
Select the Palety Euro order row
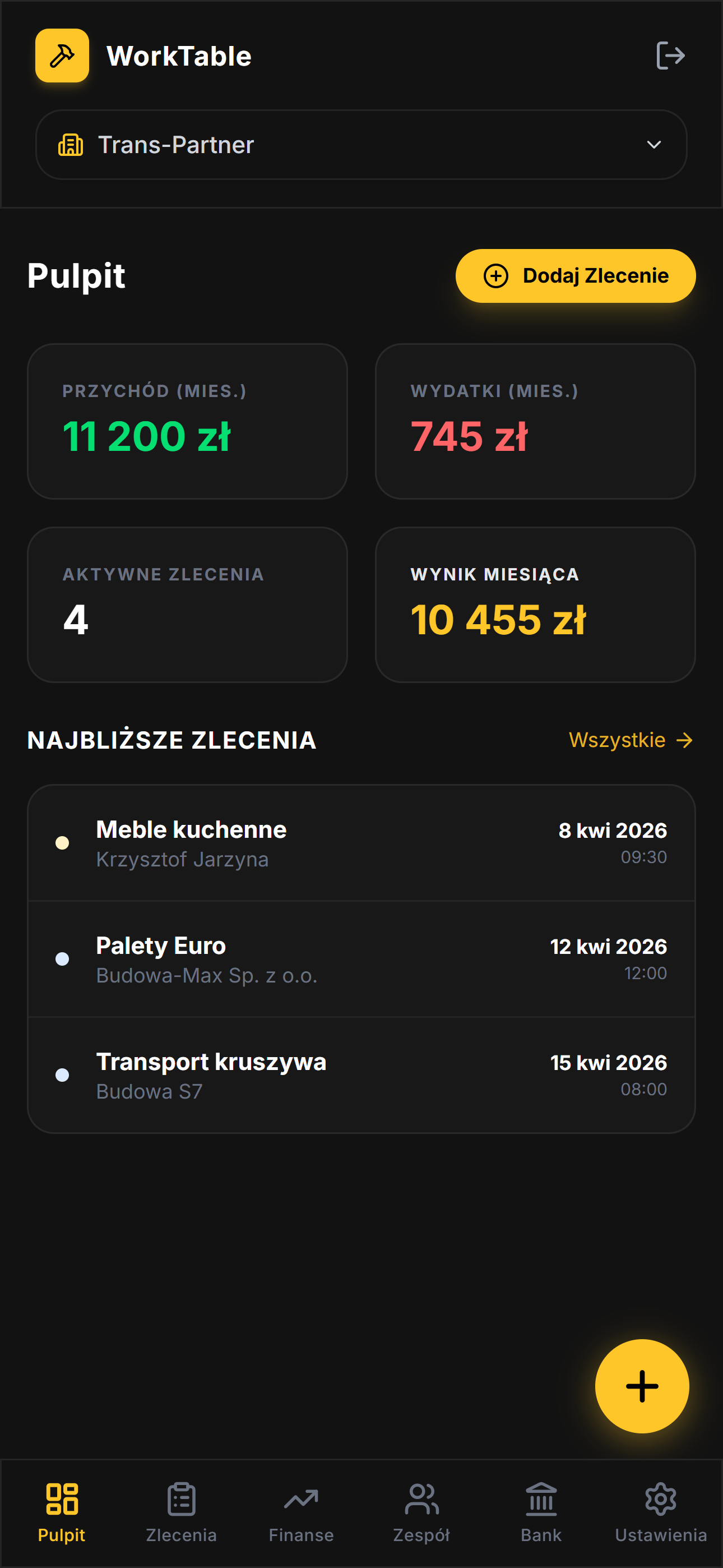coord(361,960)
